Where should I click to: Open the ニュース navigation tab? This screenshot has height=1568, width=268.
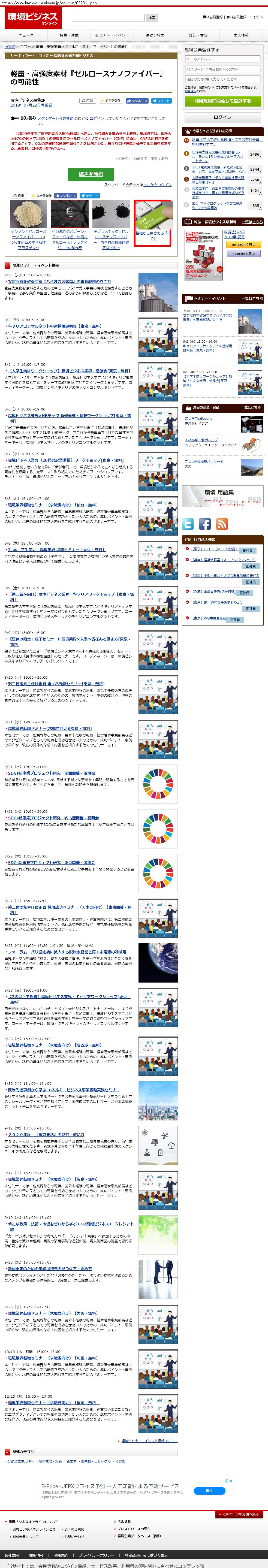point(26,35)
